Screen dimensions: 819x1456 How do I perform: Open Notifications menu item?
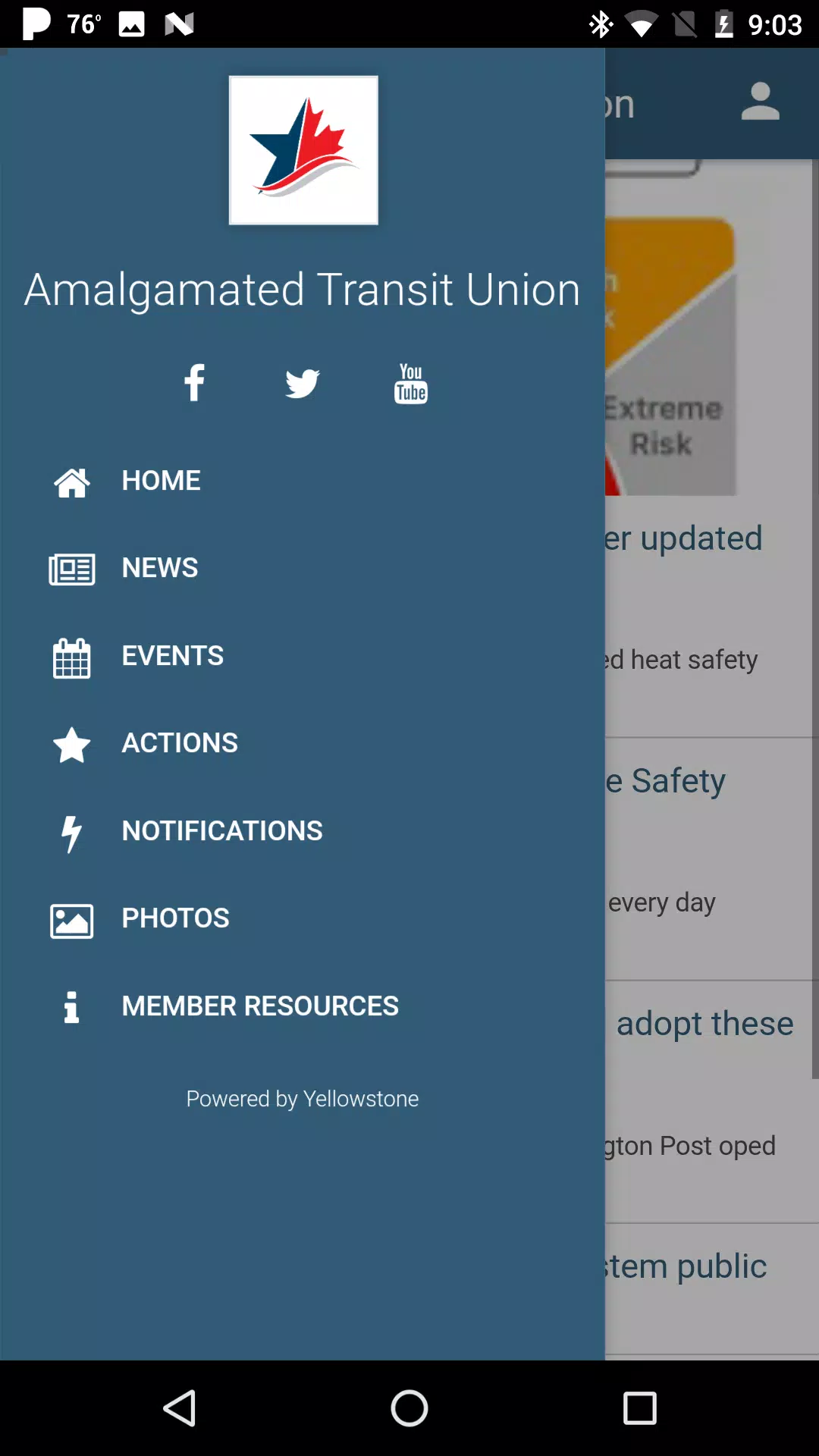point(303,831)
